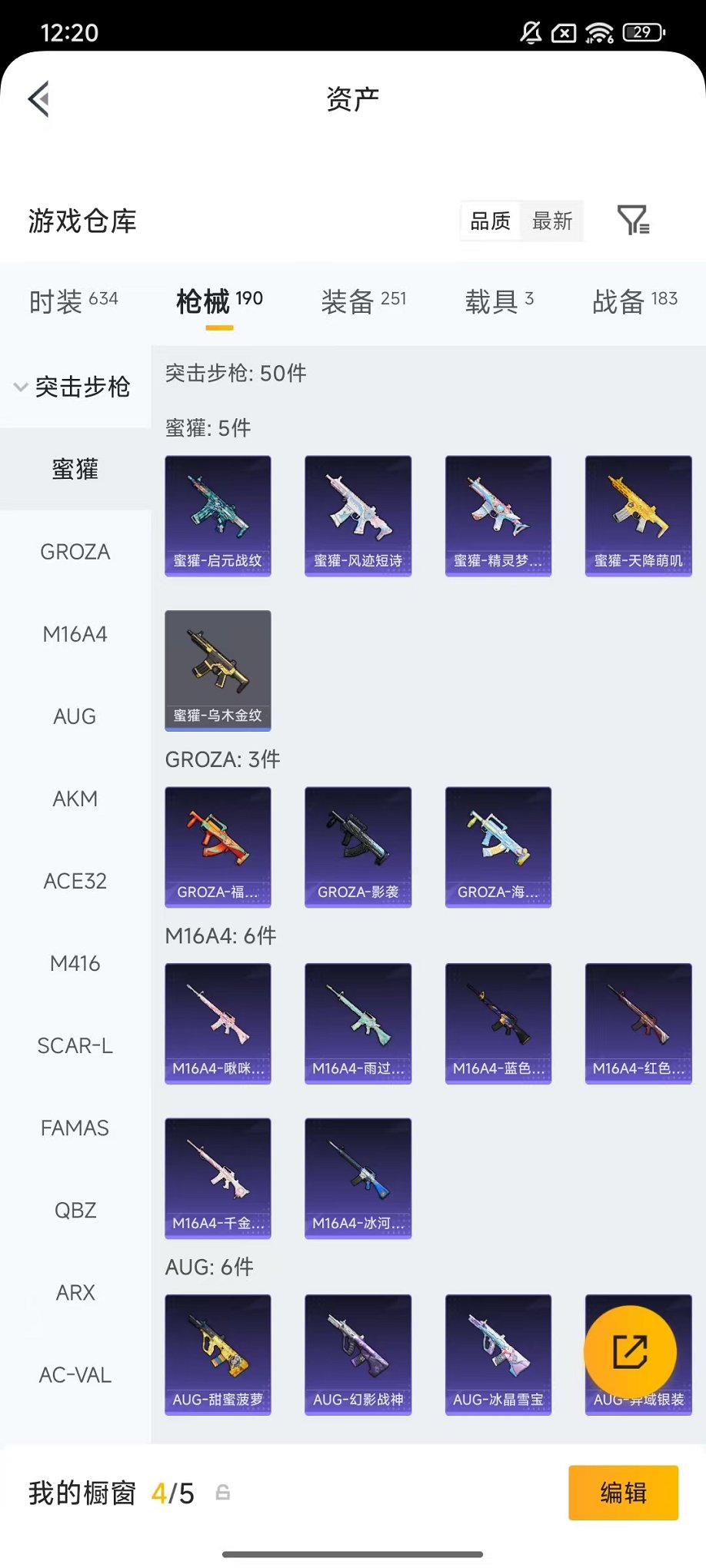Go back using the top-left arrow
Viewport: 706px width, 1568px height.
[38, 98]
